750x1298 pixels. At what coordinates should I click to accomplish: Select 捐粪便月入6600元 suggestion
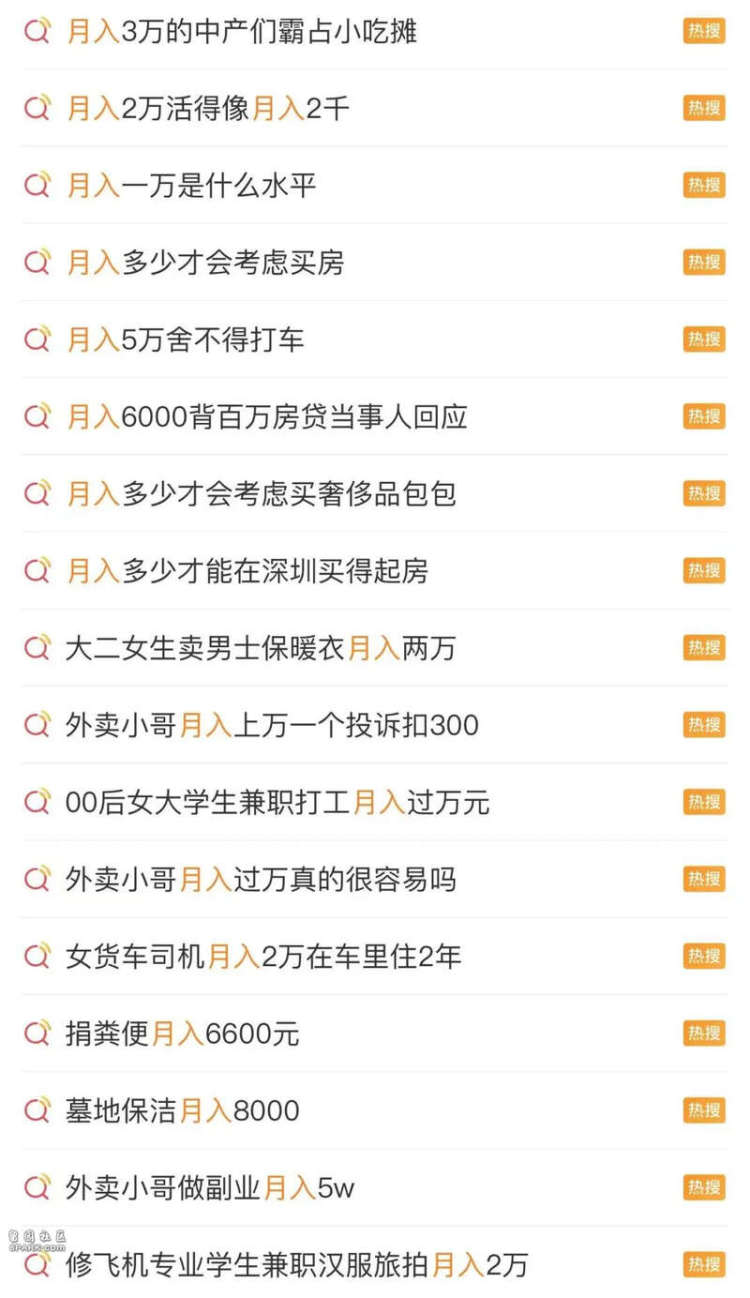183,1034
